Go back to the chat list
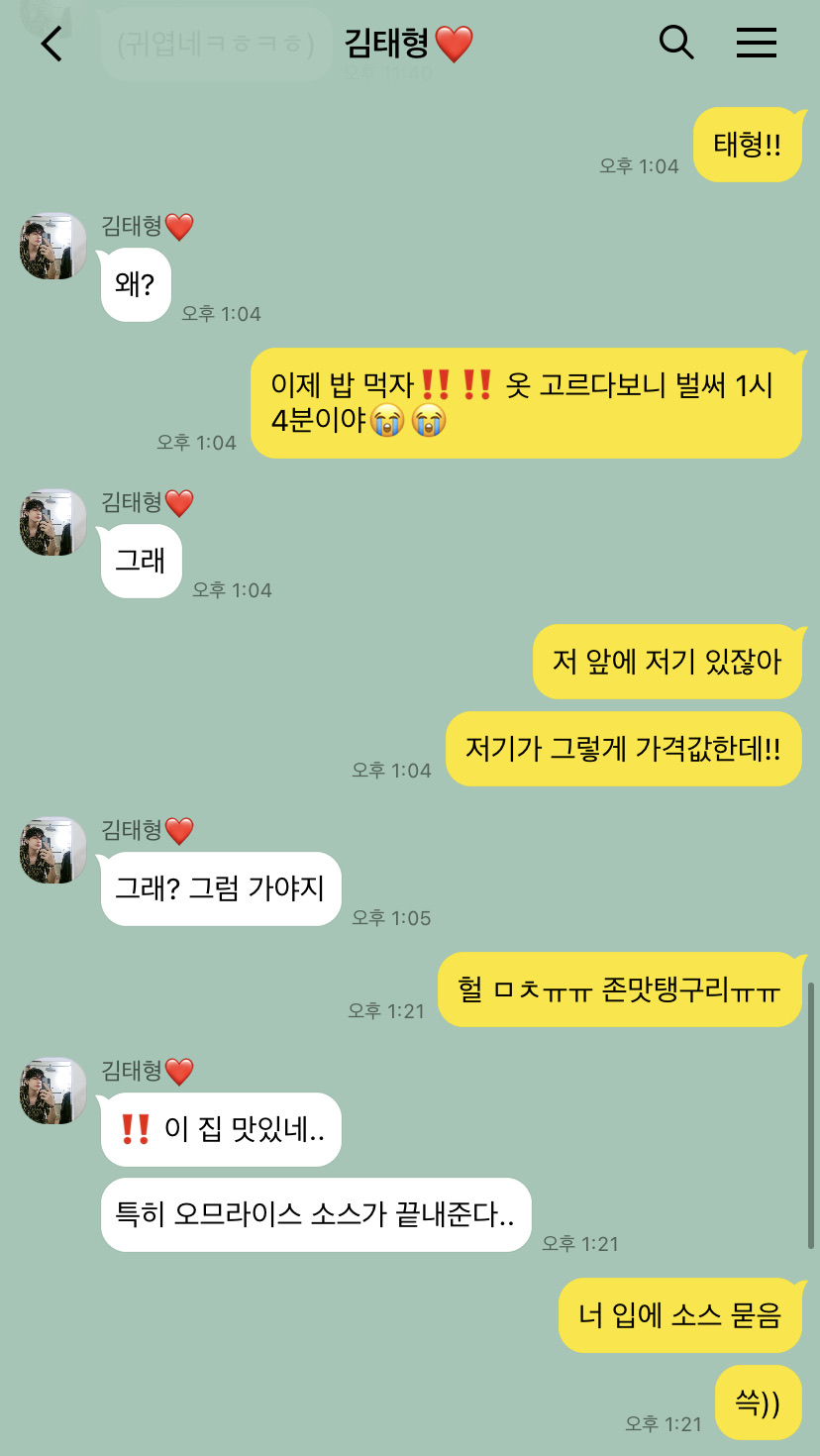Viewport: 820px width, 1456px height. click(51, 44)
